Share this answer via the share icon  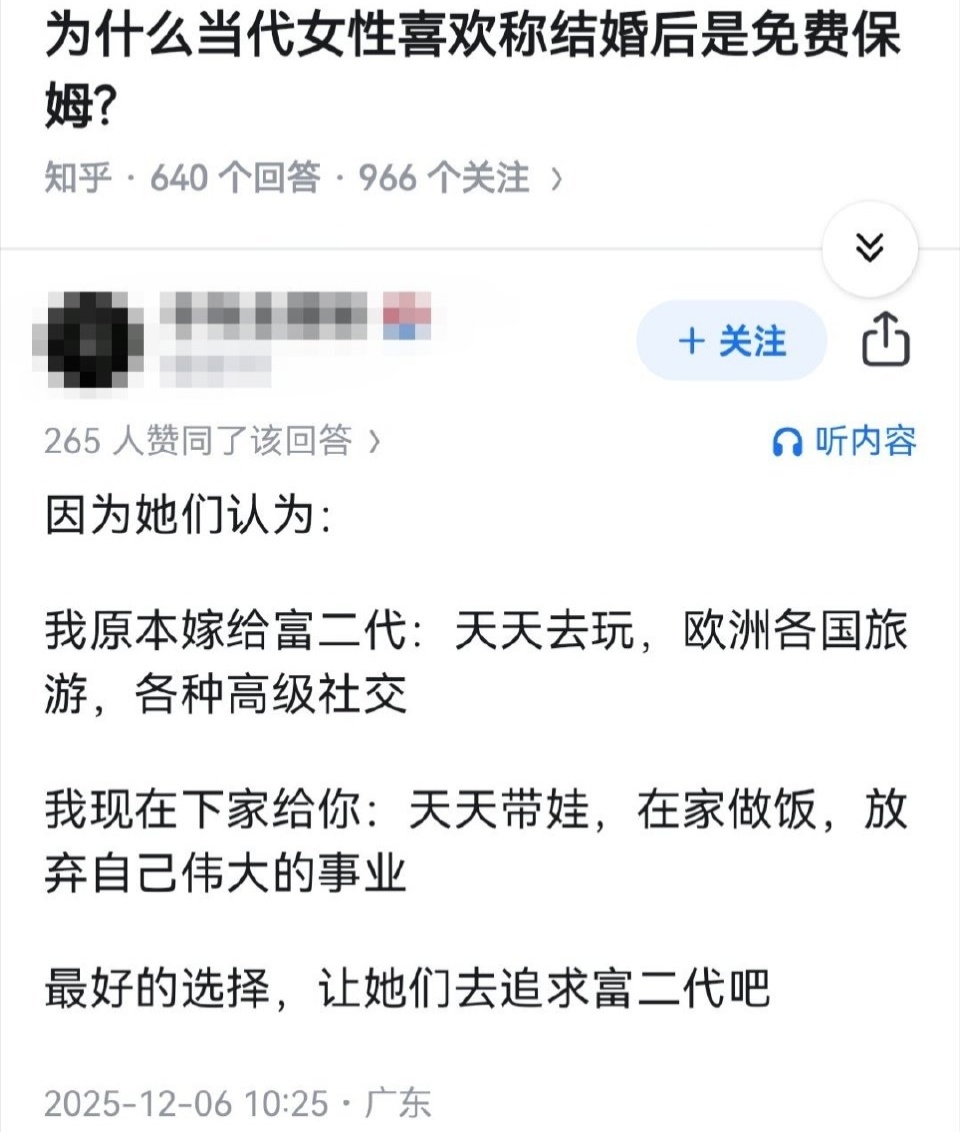886,342
